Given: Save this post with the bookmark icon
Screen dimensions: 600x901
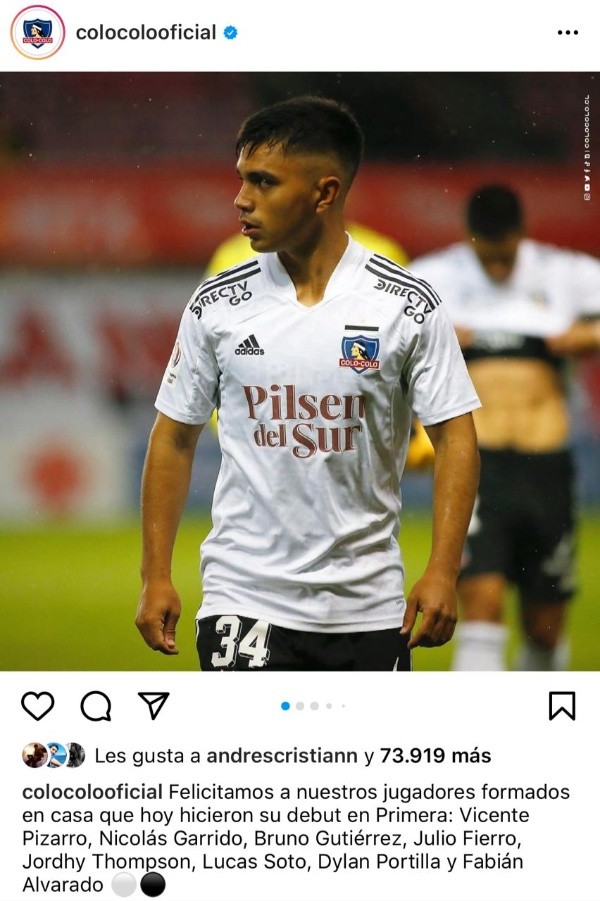Looking at the screenshot, I should coord(562,706).
